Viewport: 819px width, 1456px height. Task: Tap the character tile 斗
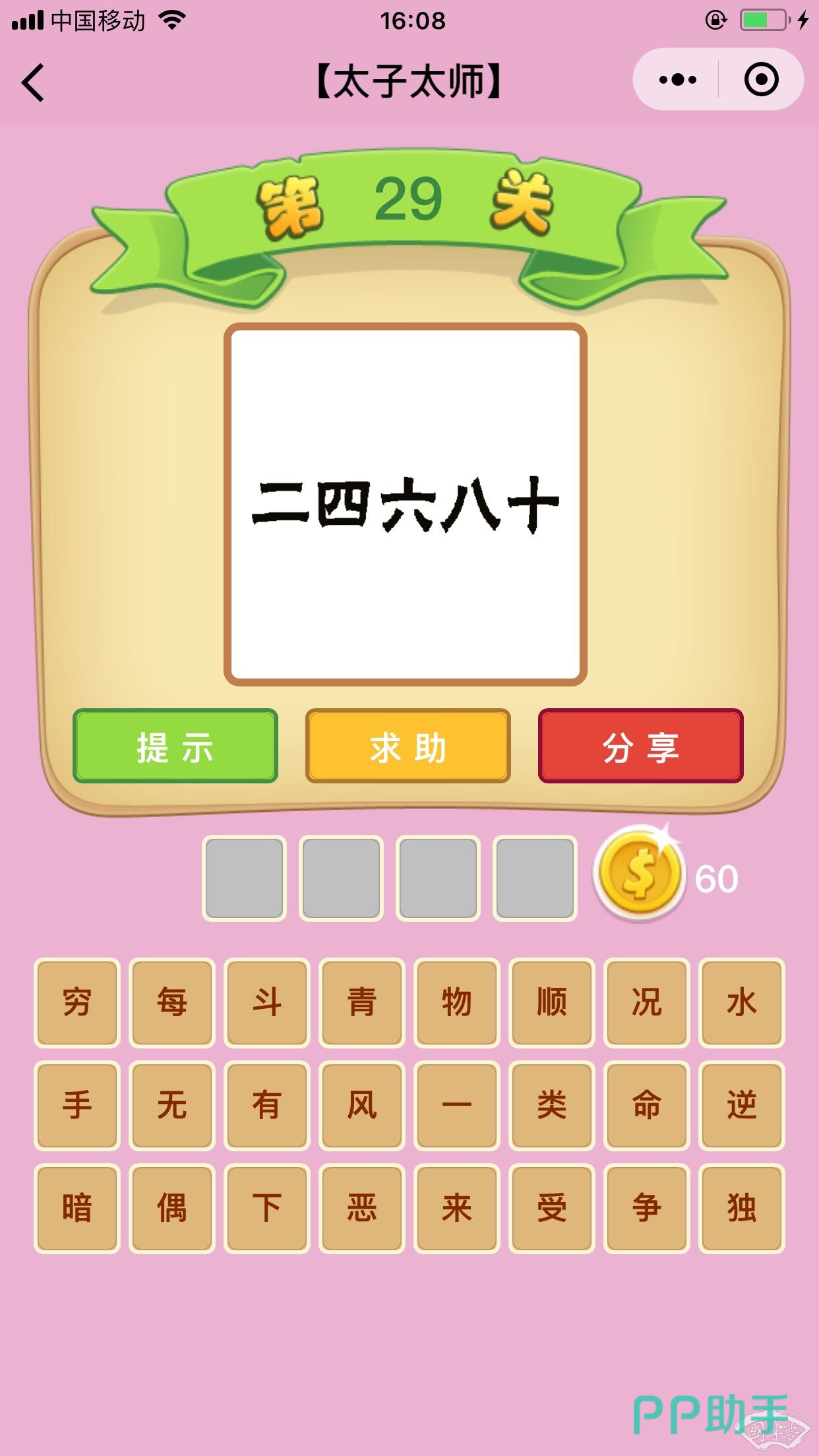[267, 1002]
